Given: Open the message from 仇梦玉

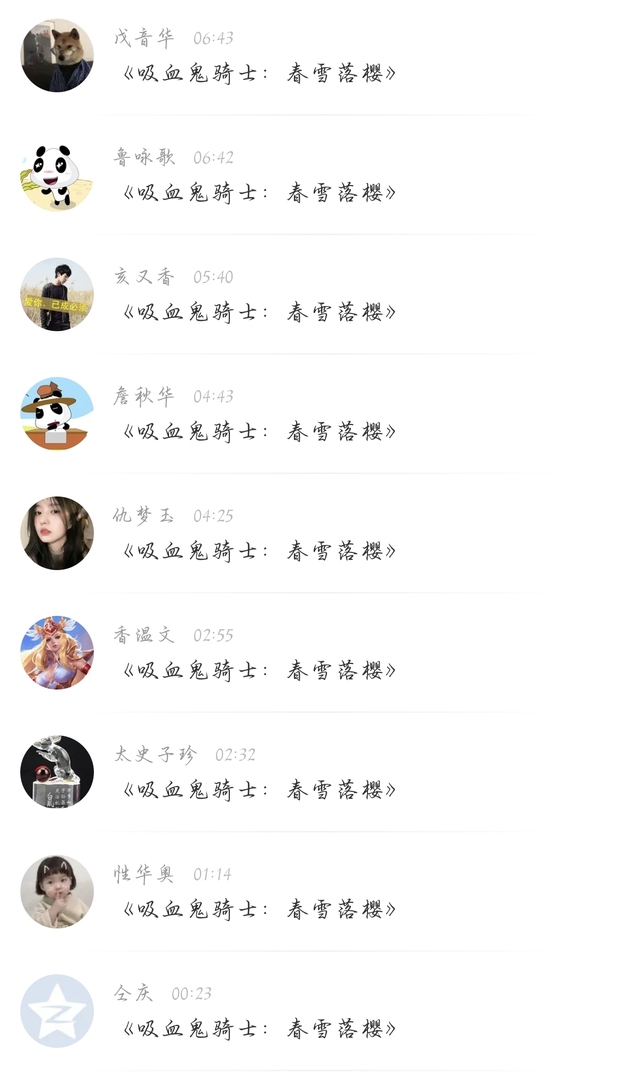Looking at the screenshot, I should coord(320,533).
